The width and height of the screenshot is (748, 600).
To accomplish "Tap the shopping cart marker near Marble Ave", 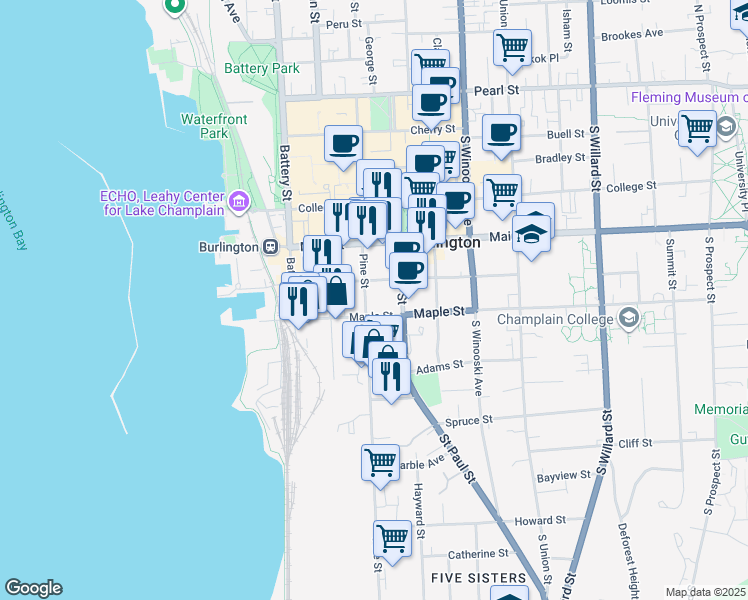I will (380, 463).
